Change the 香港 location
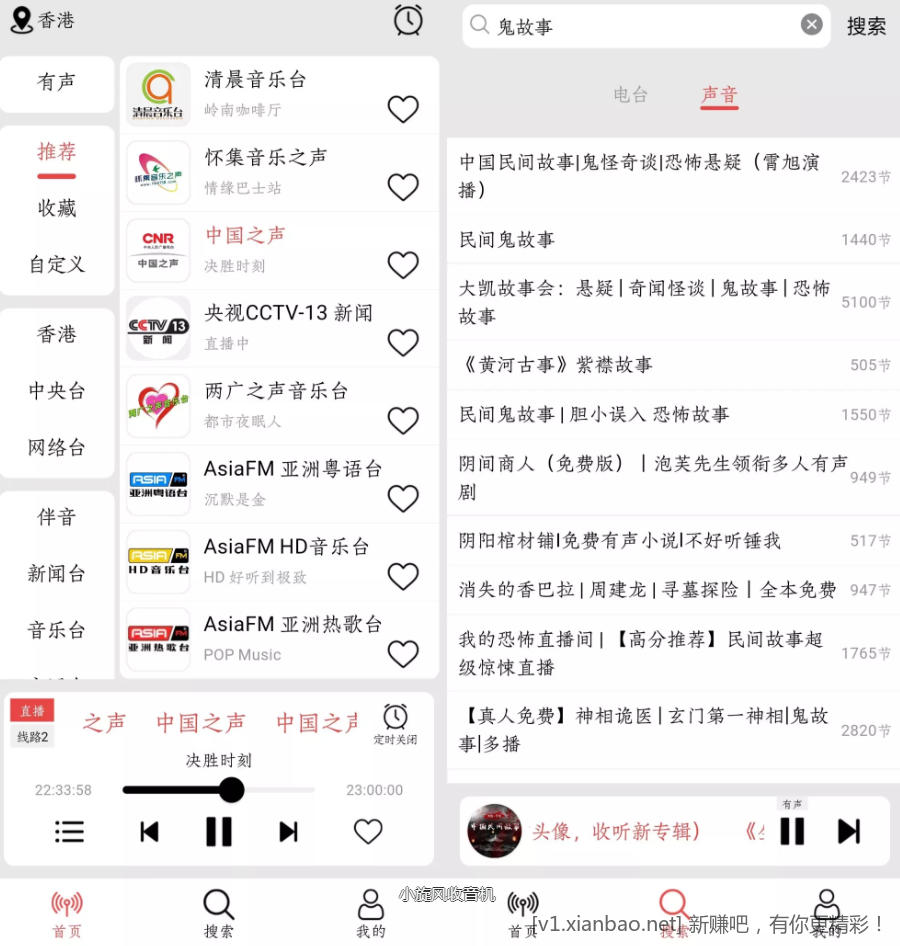 (x=43, y=20)
